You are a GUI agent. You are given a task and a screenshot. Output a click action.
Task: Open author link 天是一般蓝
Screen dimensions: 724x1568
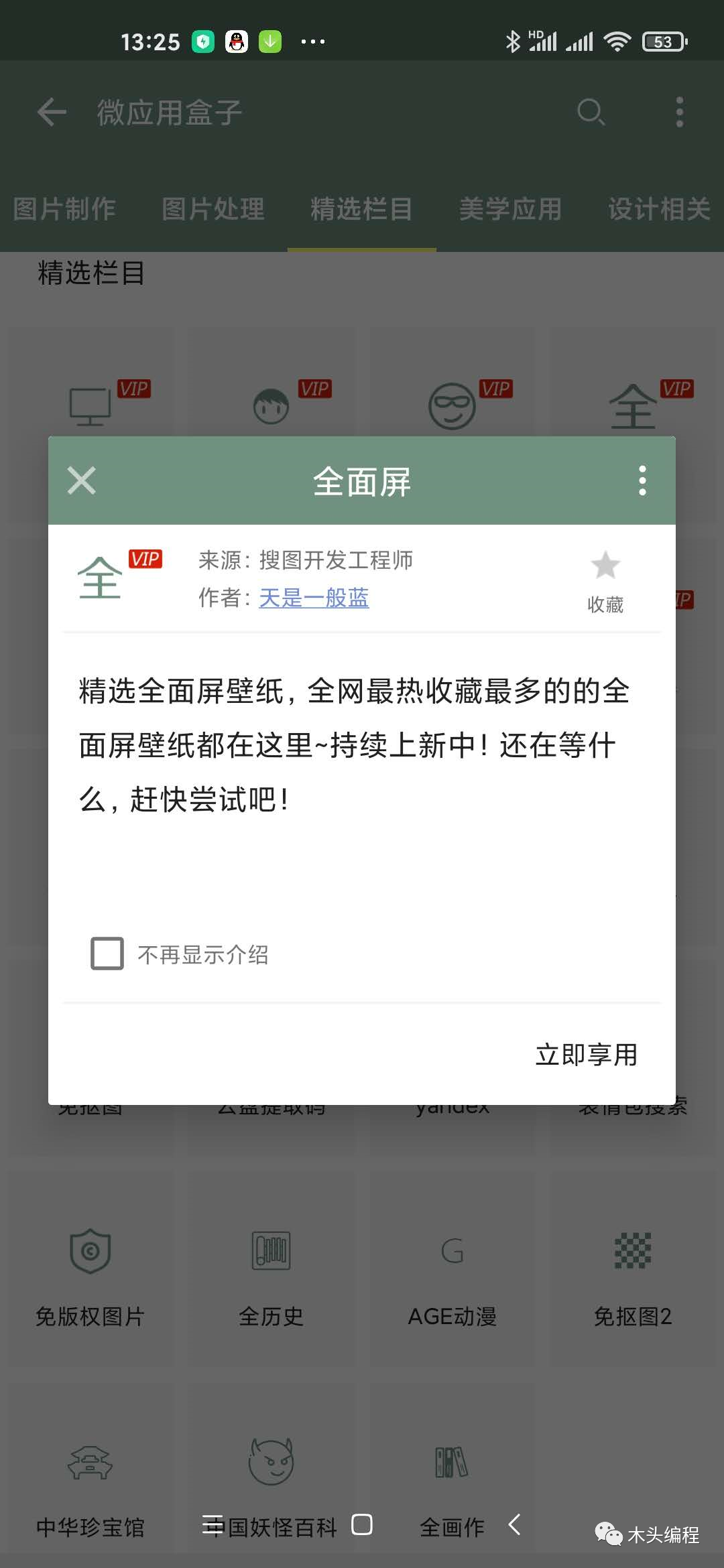pos(314,598)
